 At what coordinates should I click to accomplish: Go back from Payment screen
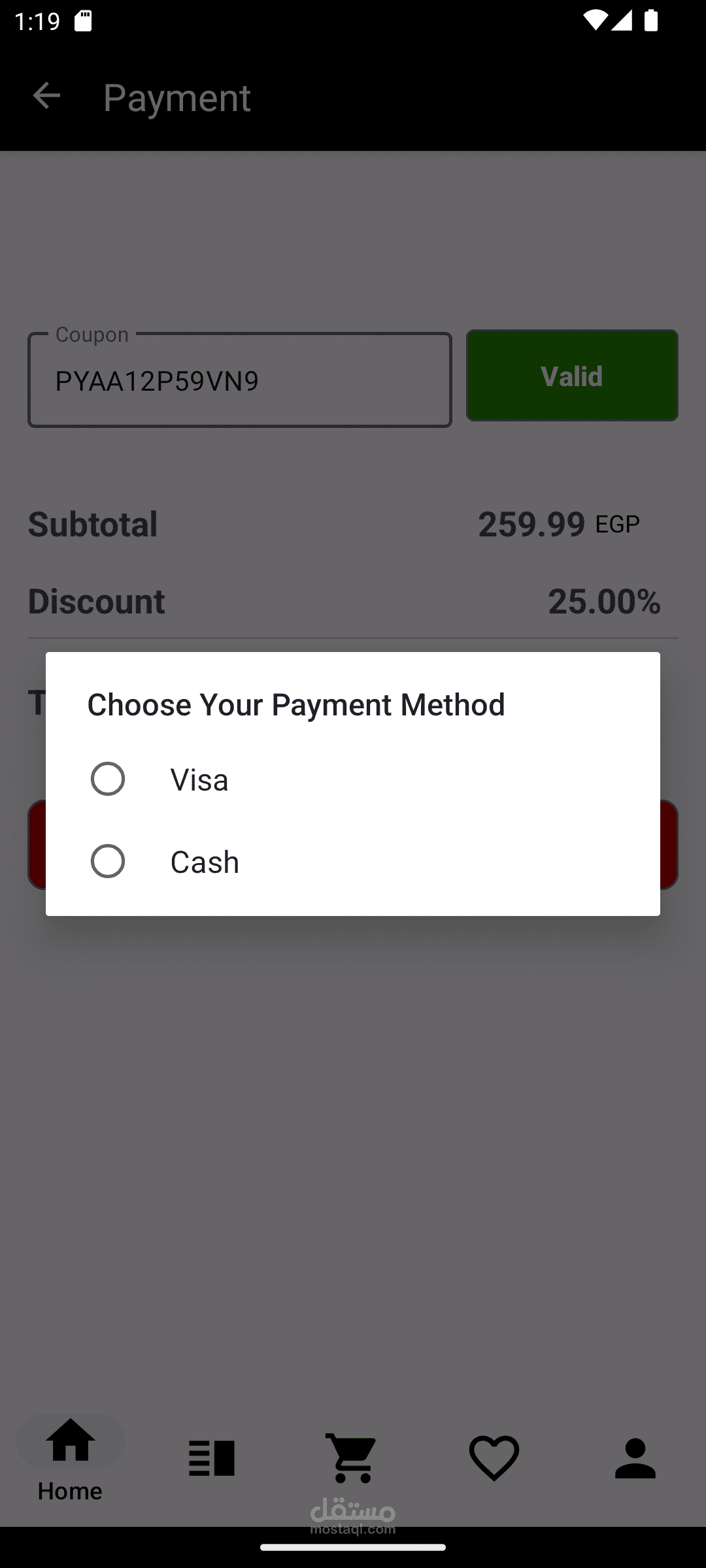[46, 96]
